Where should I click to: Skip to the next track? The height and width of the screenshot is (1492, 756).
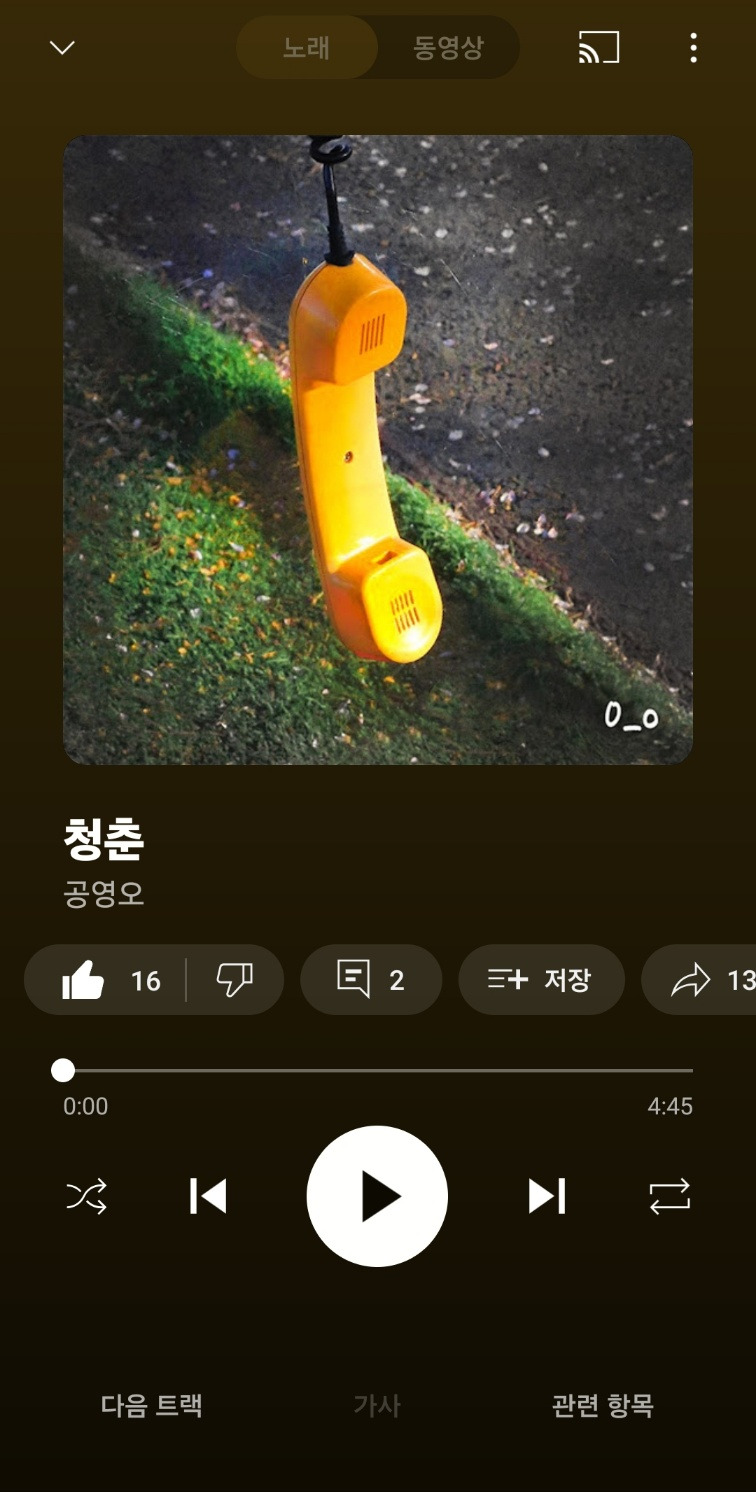546,1197
